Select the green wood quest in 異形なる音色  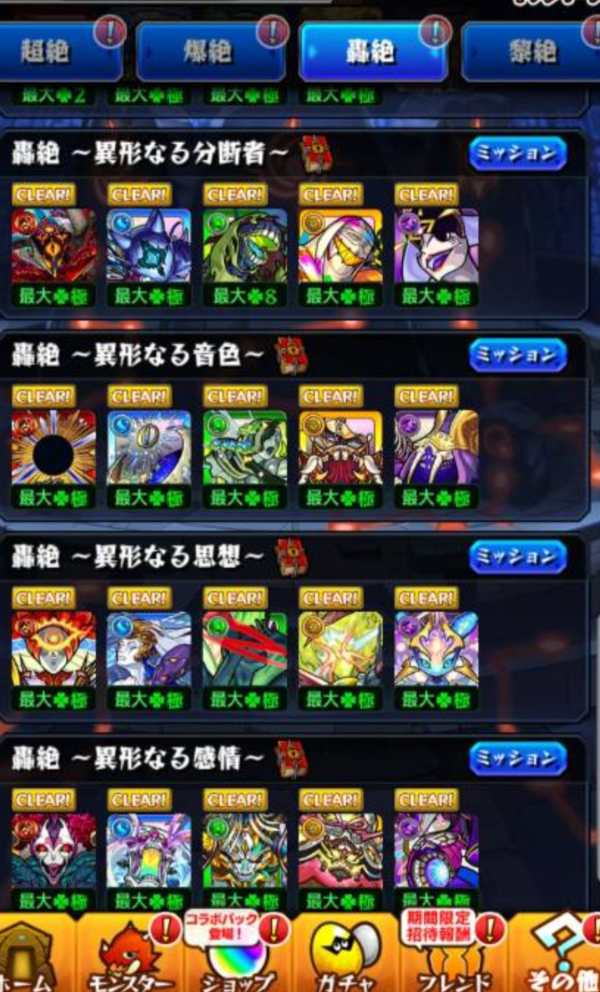[245, 448]
